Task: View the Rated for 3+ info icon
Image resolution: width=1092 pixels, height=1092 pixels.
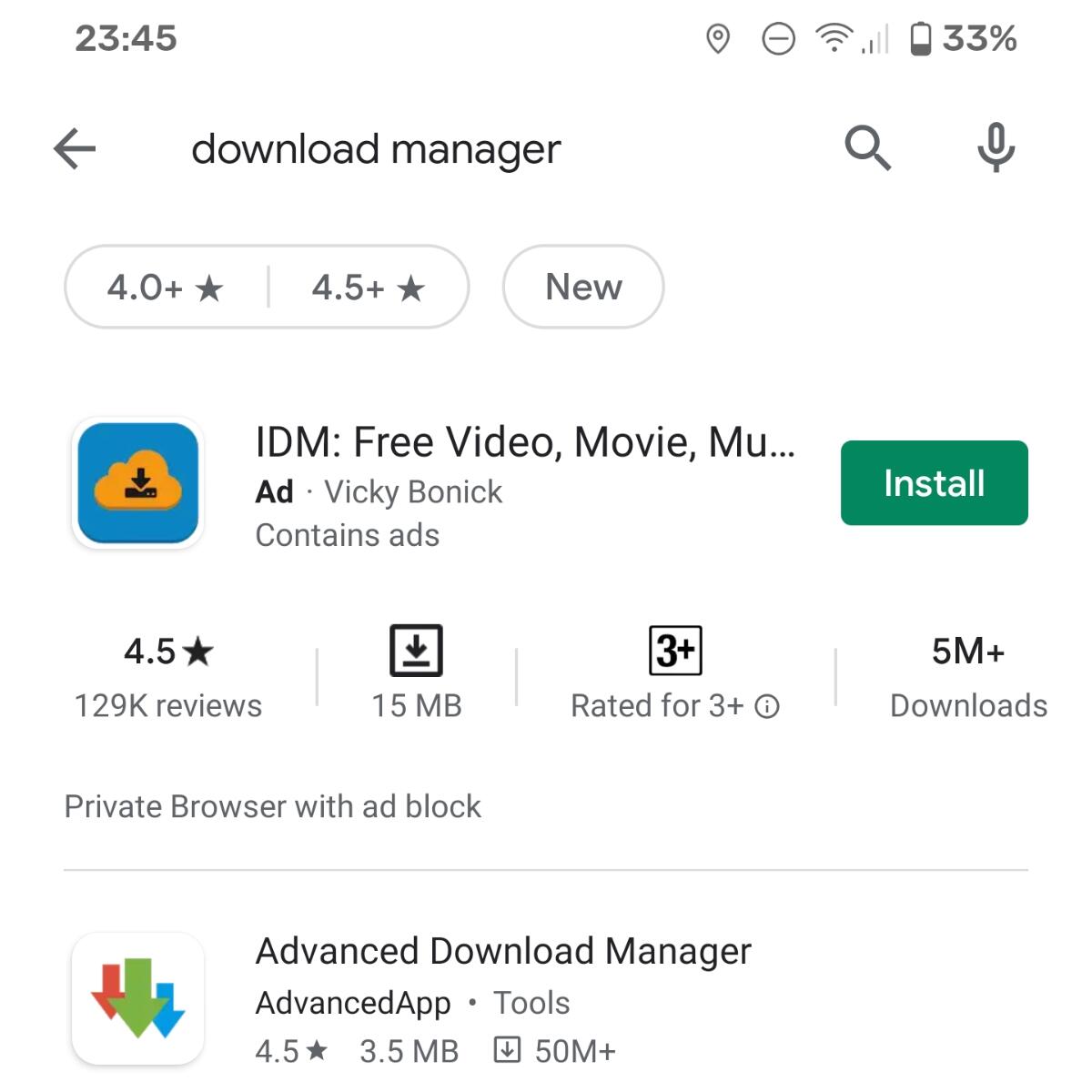Action: click(x=768, y=706)
